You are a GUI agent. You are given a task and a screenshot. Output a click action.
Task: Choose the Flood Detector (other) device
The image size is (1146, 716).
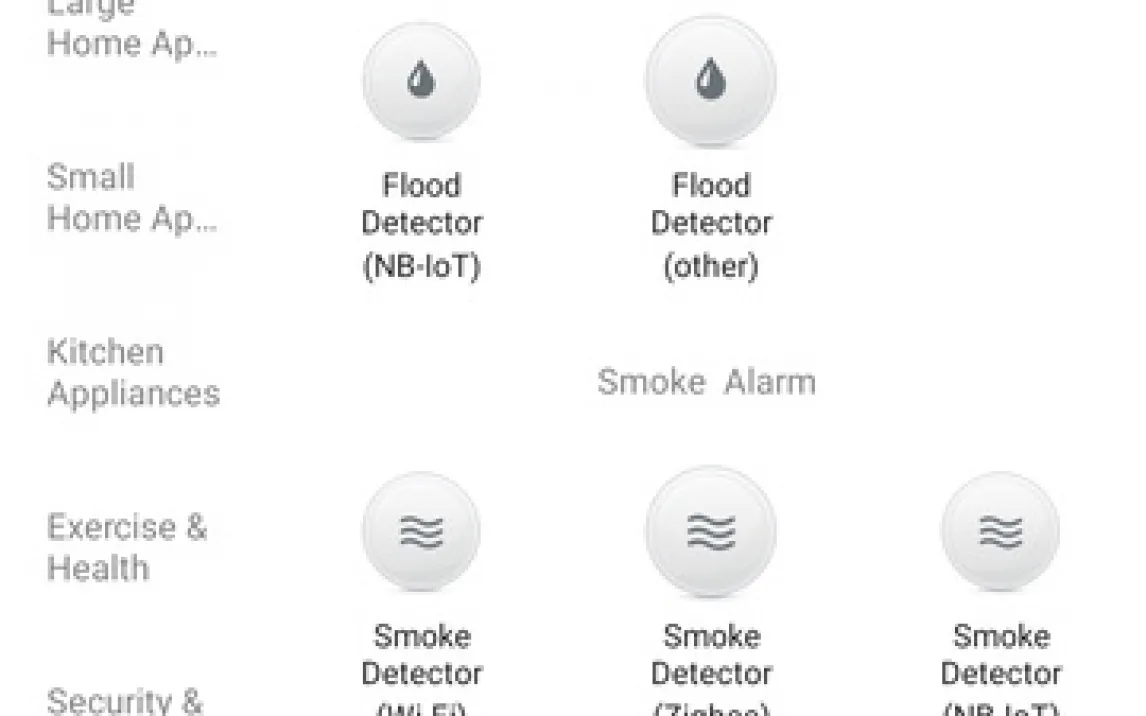[710, 82]
